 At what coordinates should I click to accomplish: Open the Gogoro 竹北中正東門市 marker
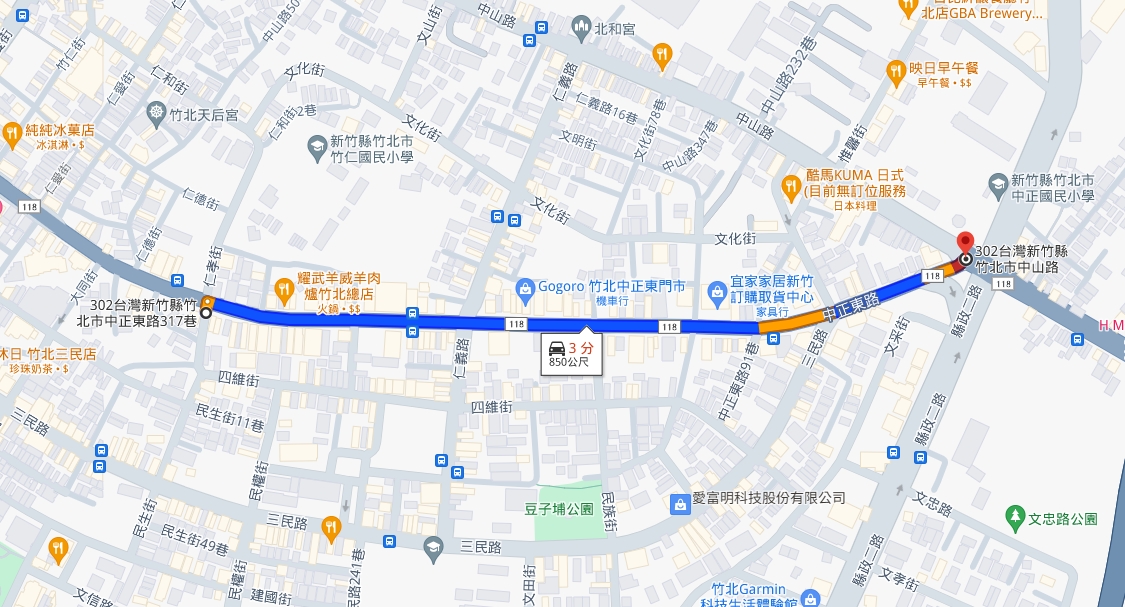524,288
